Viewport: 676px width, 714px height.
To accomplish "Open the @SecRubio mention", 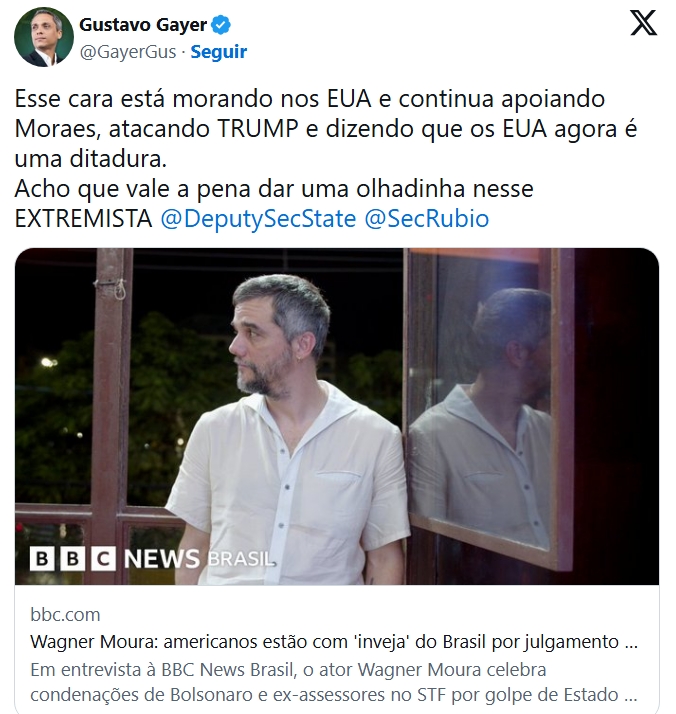I will tap(427, 219).
